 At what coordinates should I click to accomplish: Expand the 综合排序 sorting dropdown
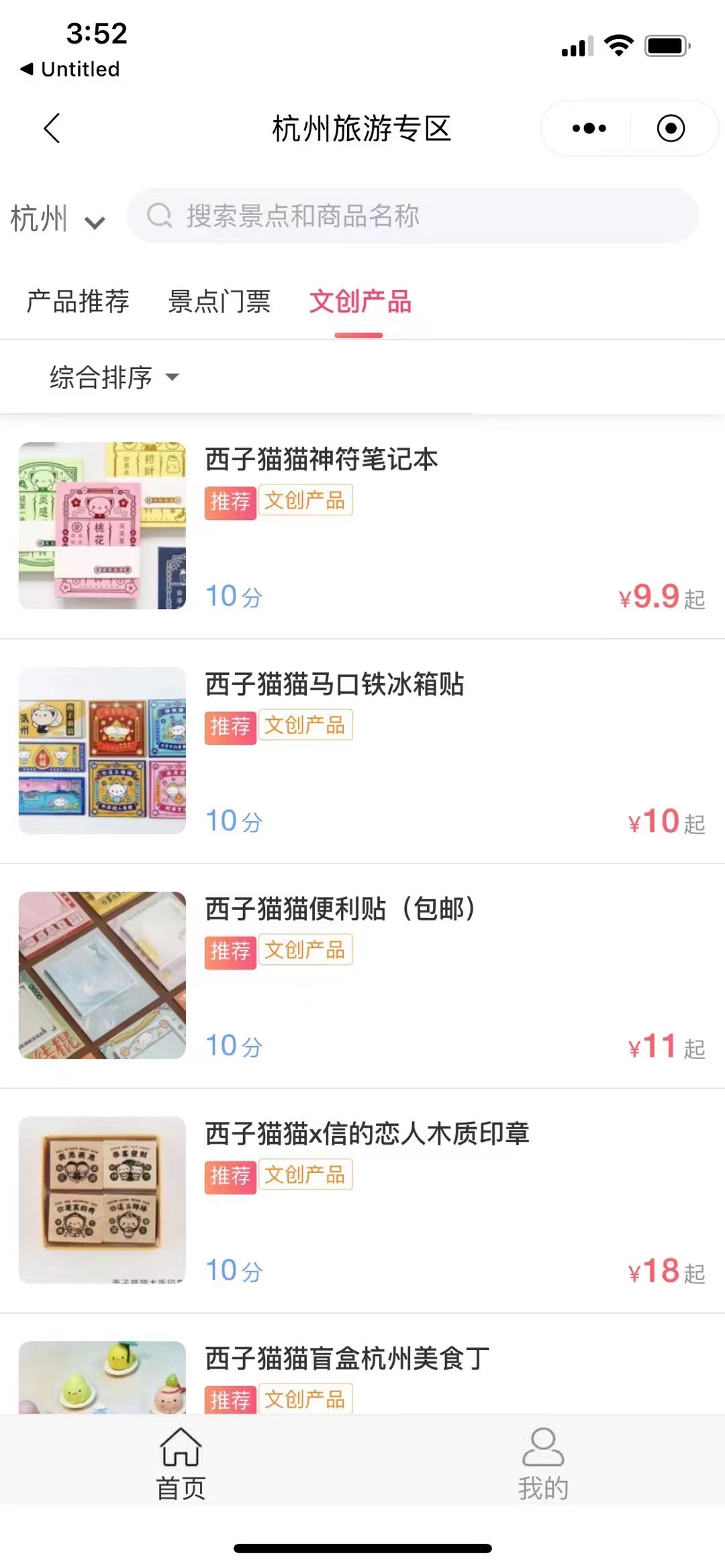coord(114,377)
